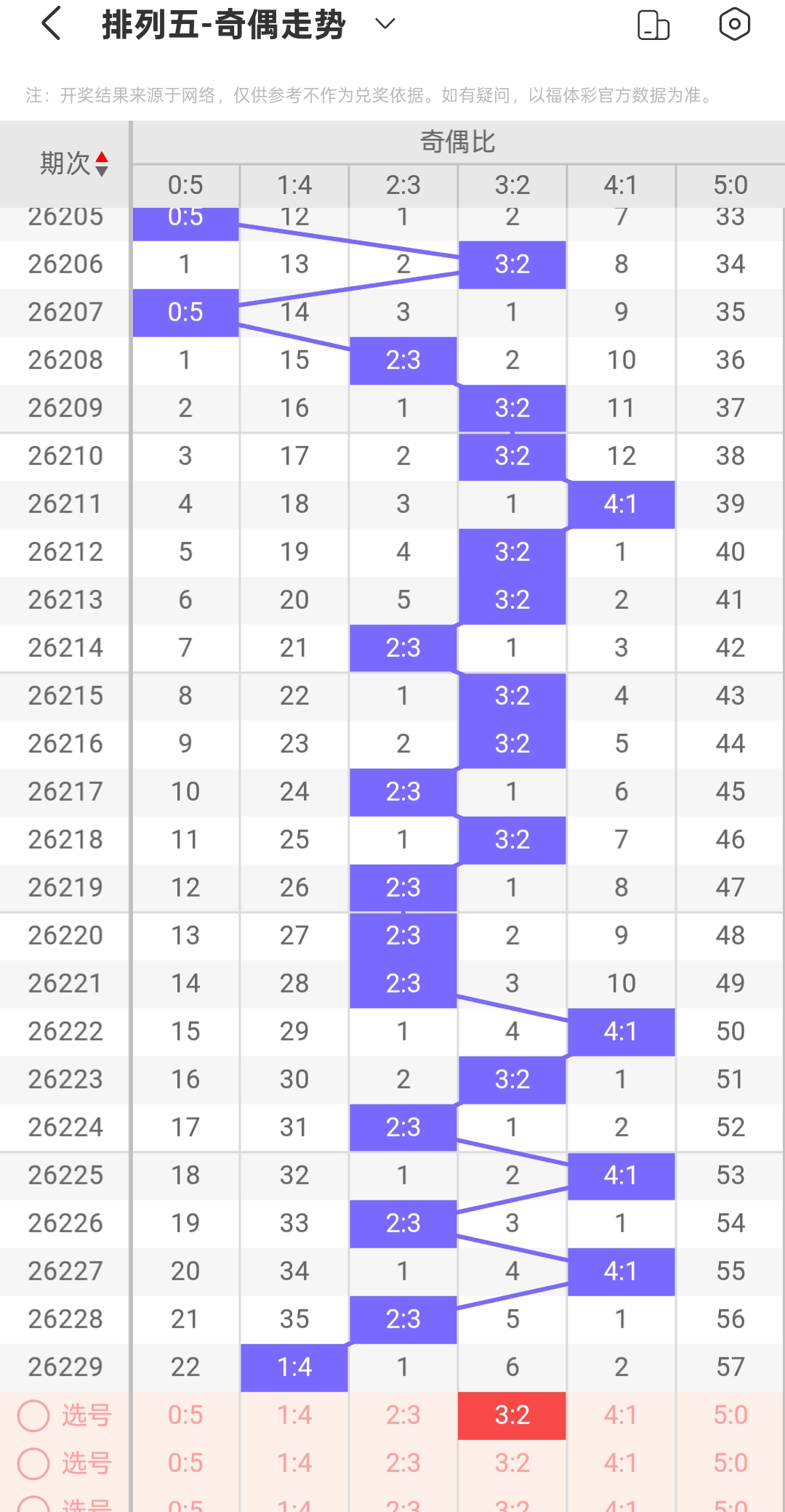Select 5:0 in the second 选号 row
The height and width of the screenshot is (1512, 785).
click(730, 1463)
